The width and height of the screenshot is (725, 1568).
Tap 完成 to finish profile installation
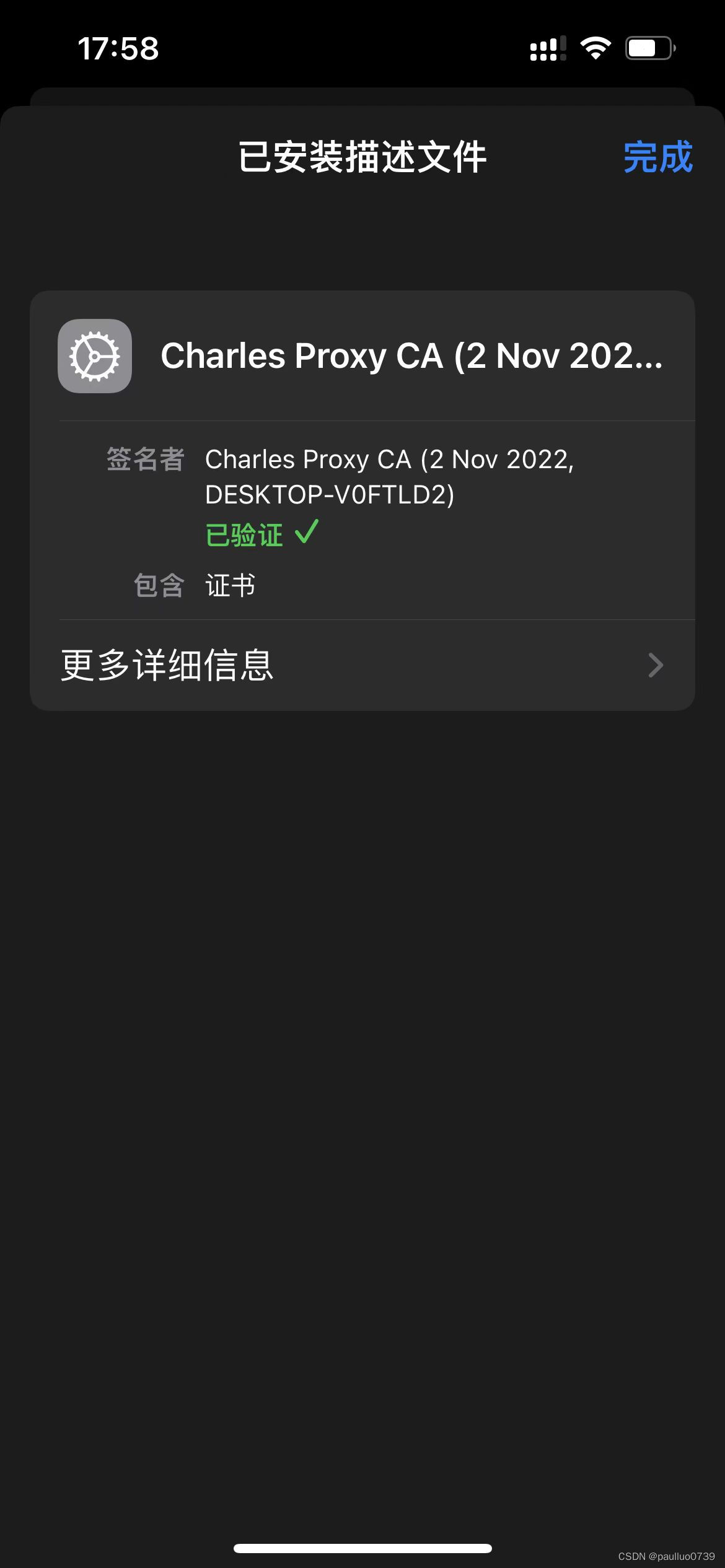(657, 157)
